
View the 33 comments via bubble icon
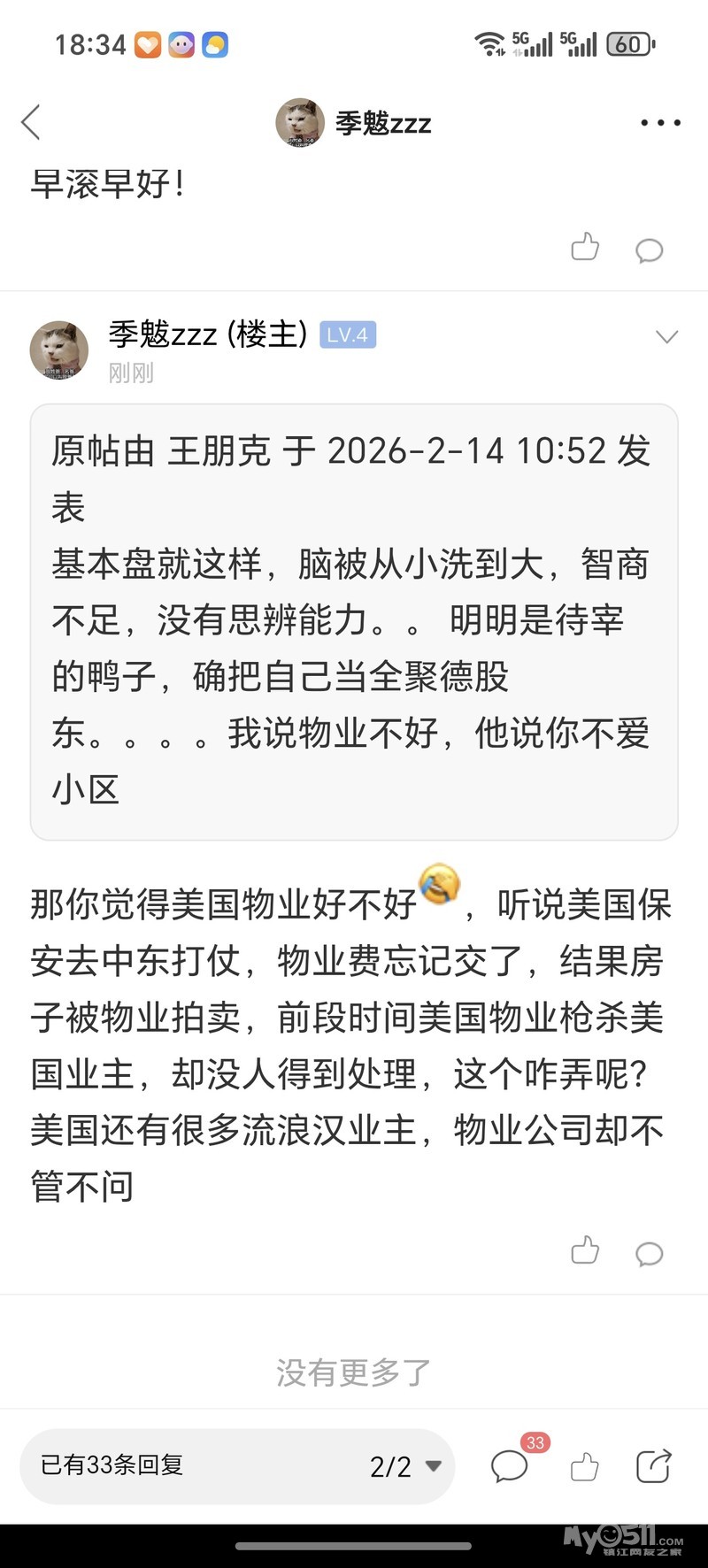click(x=511, y=1466)
